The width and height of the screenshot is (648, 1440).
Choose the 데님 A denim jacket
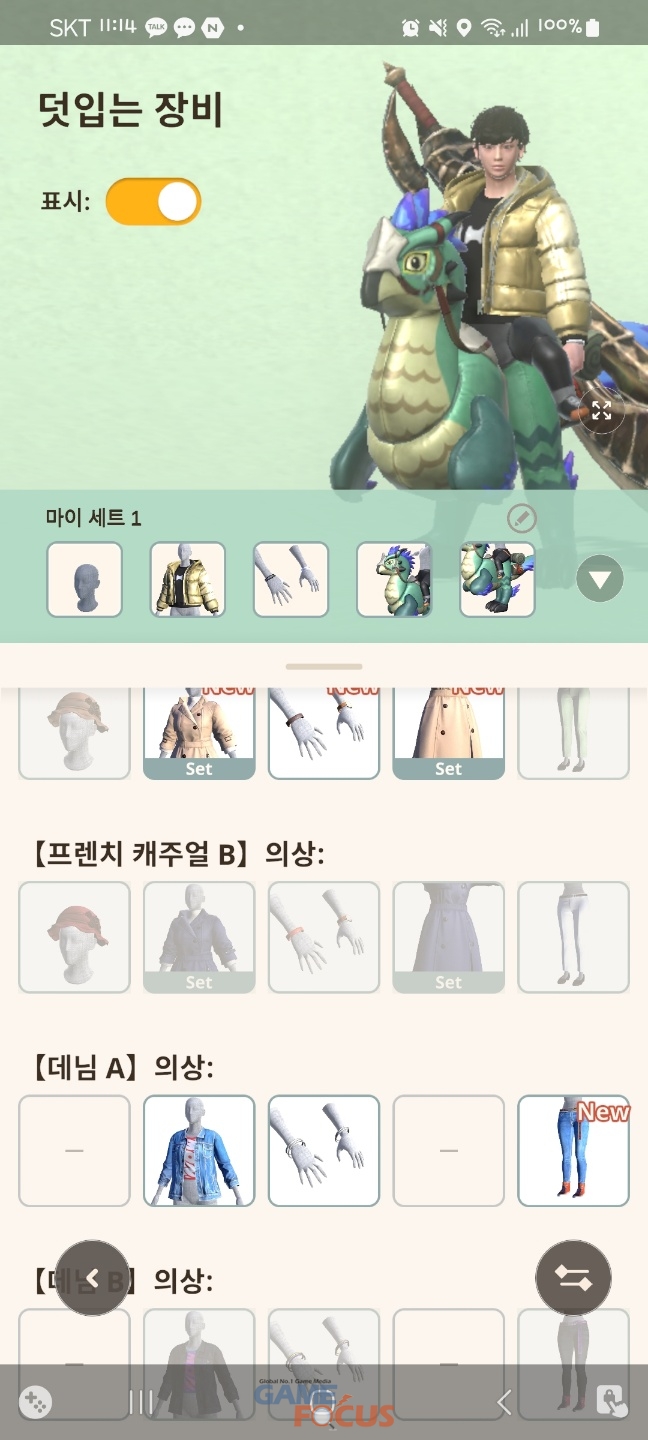(x=199, y=1150)
